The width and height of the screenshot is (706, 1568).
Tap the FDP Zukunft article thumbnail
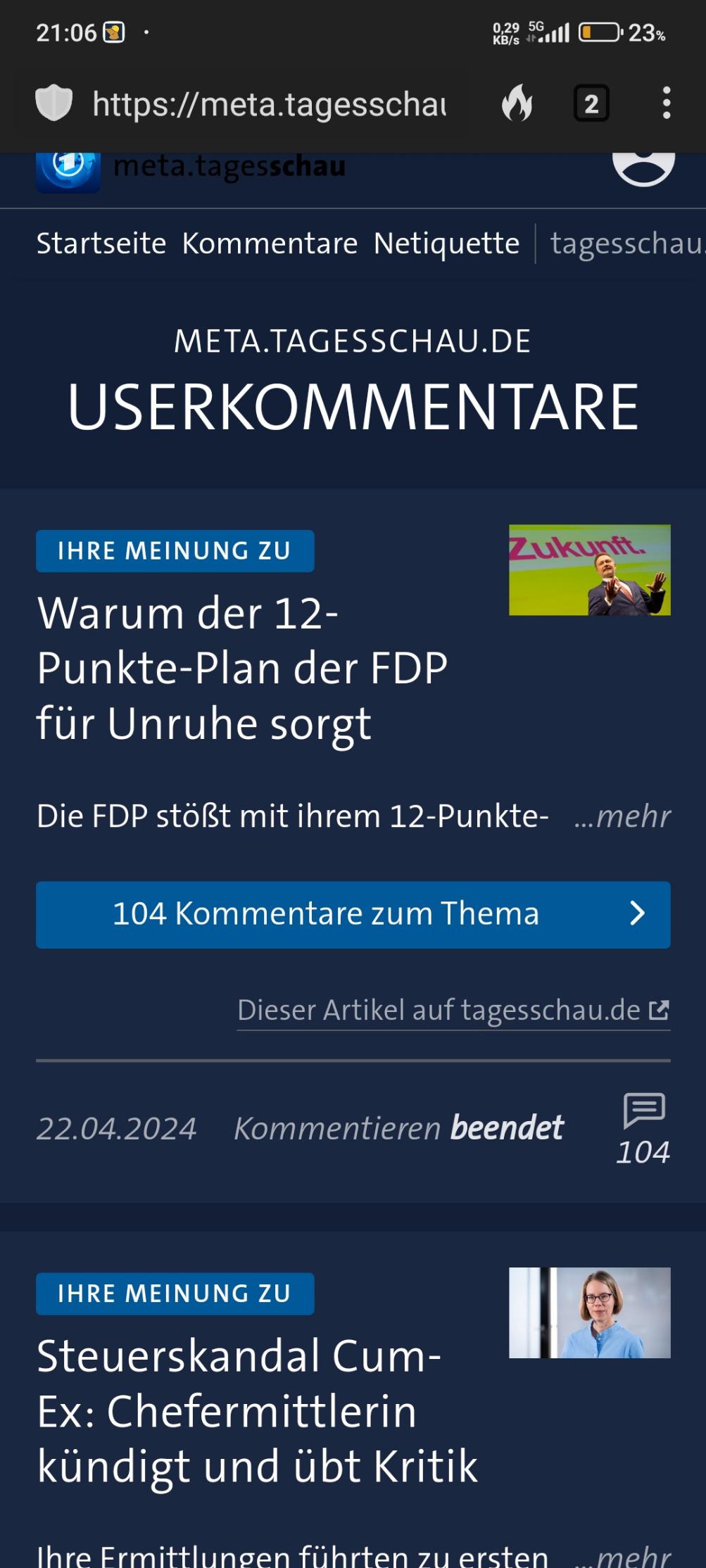coord(590,570)
